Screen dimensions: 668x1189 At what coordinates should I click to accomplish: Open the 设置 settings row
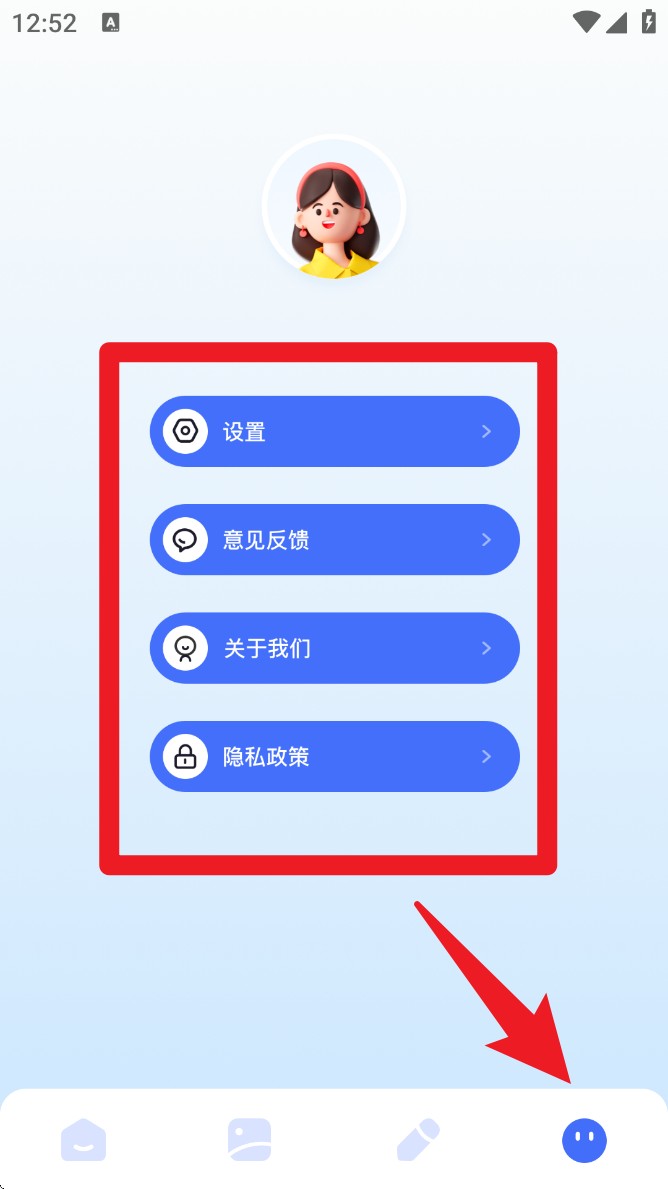pyautogui.click(x=334, y=432)
